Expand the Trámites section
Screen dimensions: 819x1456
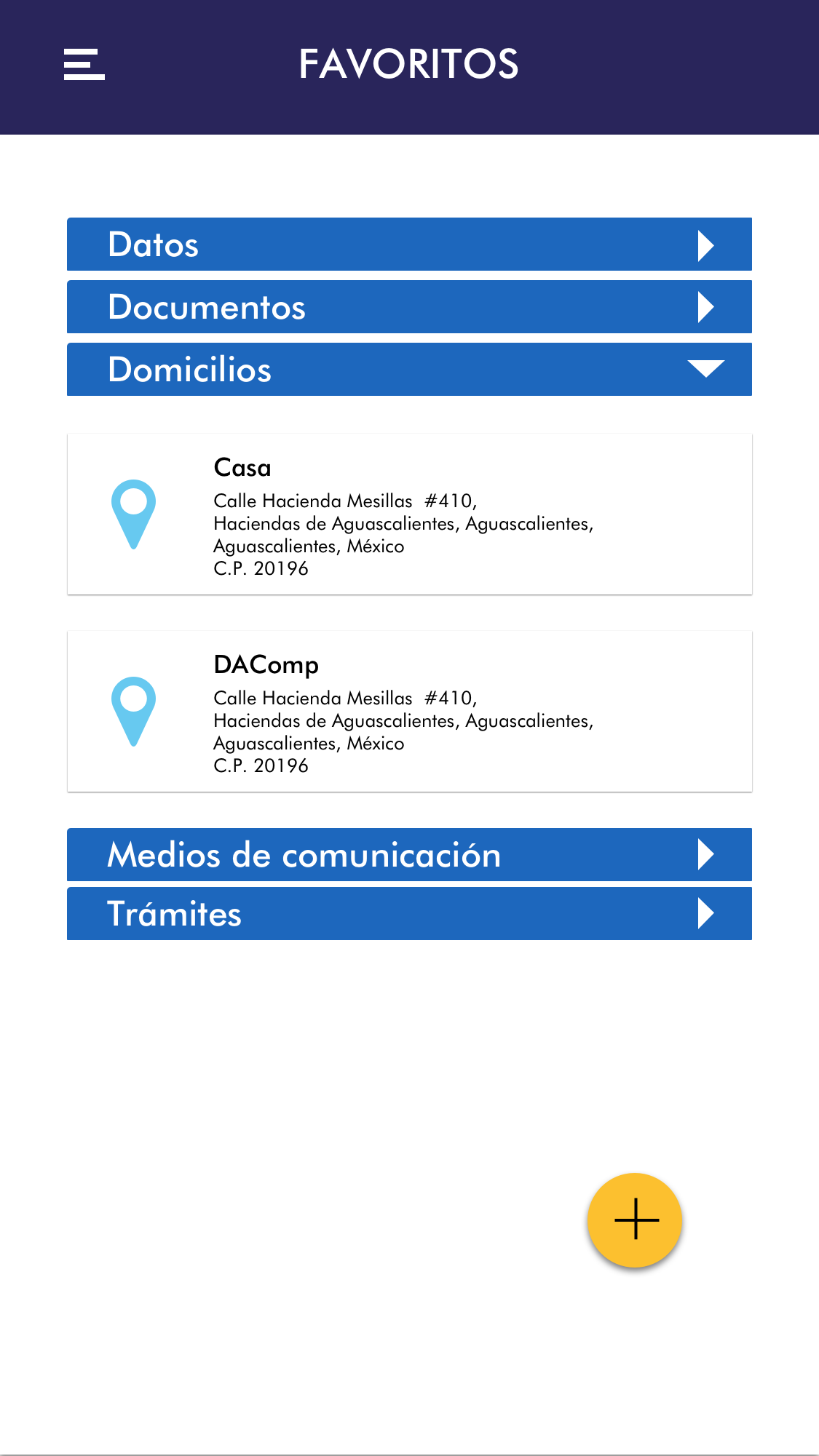[x=409, y=914]
